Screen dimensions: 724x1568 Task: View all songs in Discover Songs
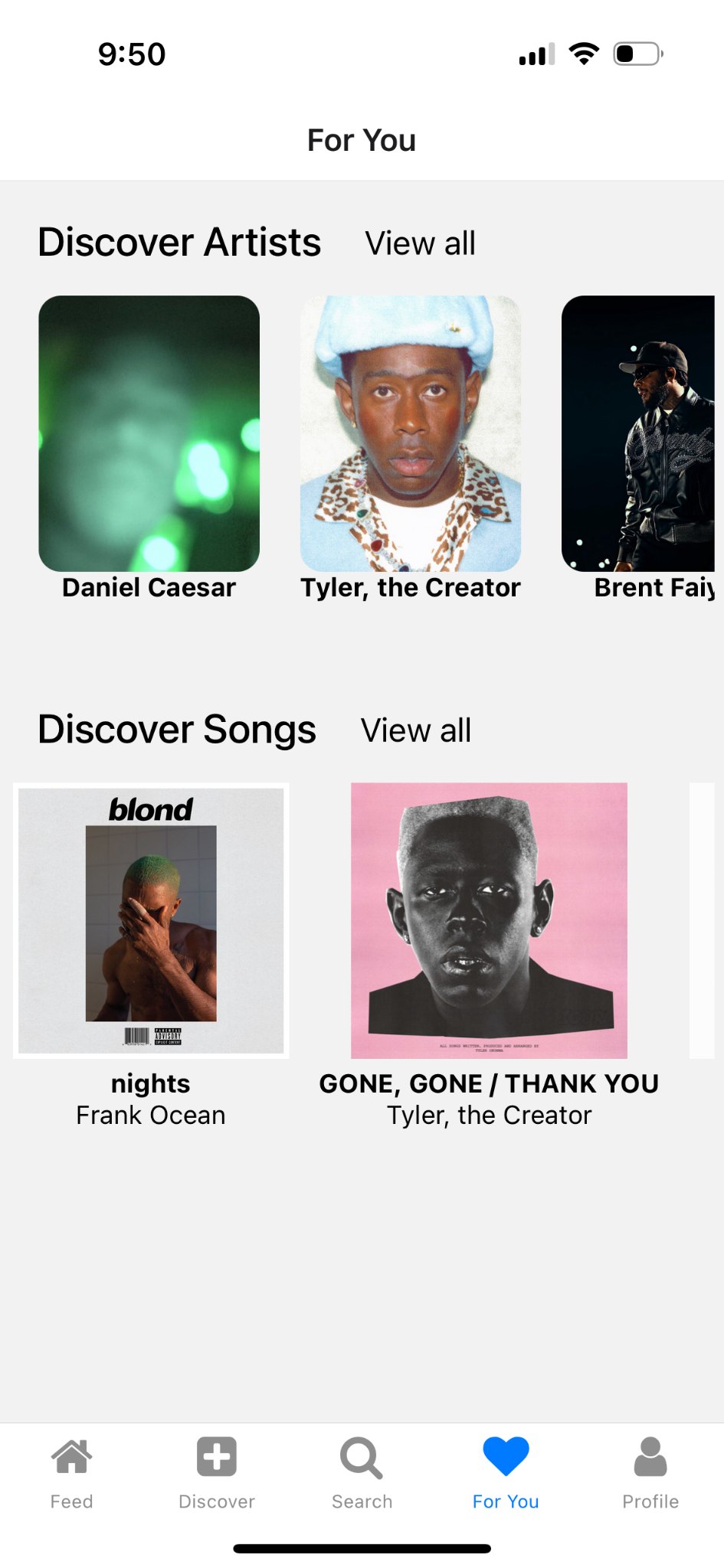pos(416,730)
